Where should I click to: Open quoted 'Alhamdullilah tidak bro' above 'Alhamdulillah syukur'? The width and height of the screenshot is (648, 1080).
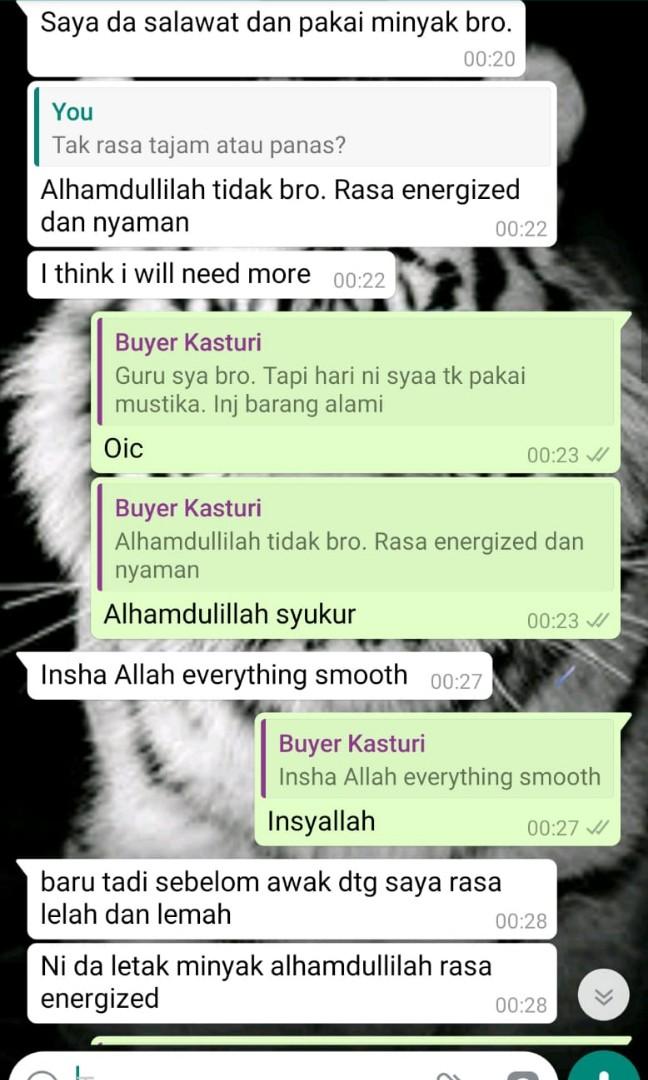pyautogui.click(x=356, y=538)
